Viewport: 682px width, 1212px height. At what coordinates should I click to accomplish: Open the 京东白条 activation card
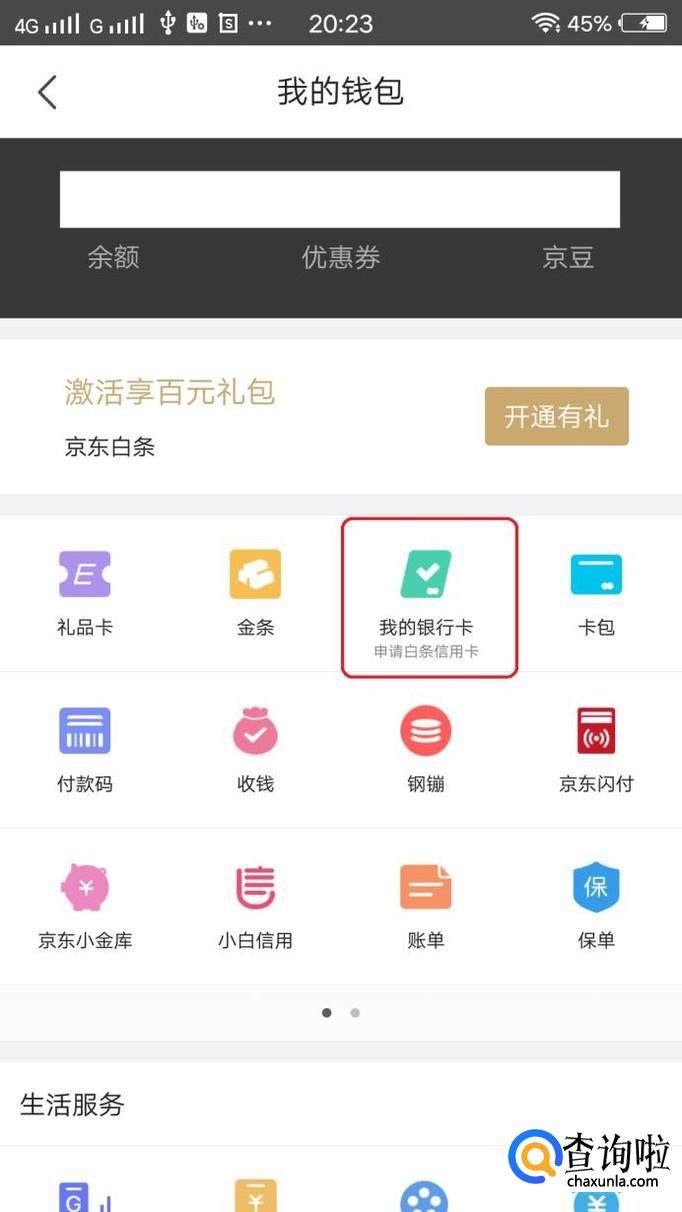click(x=341, y=416)
